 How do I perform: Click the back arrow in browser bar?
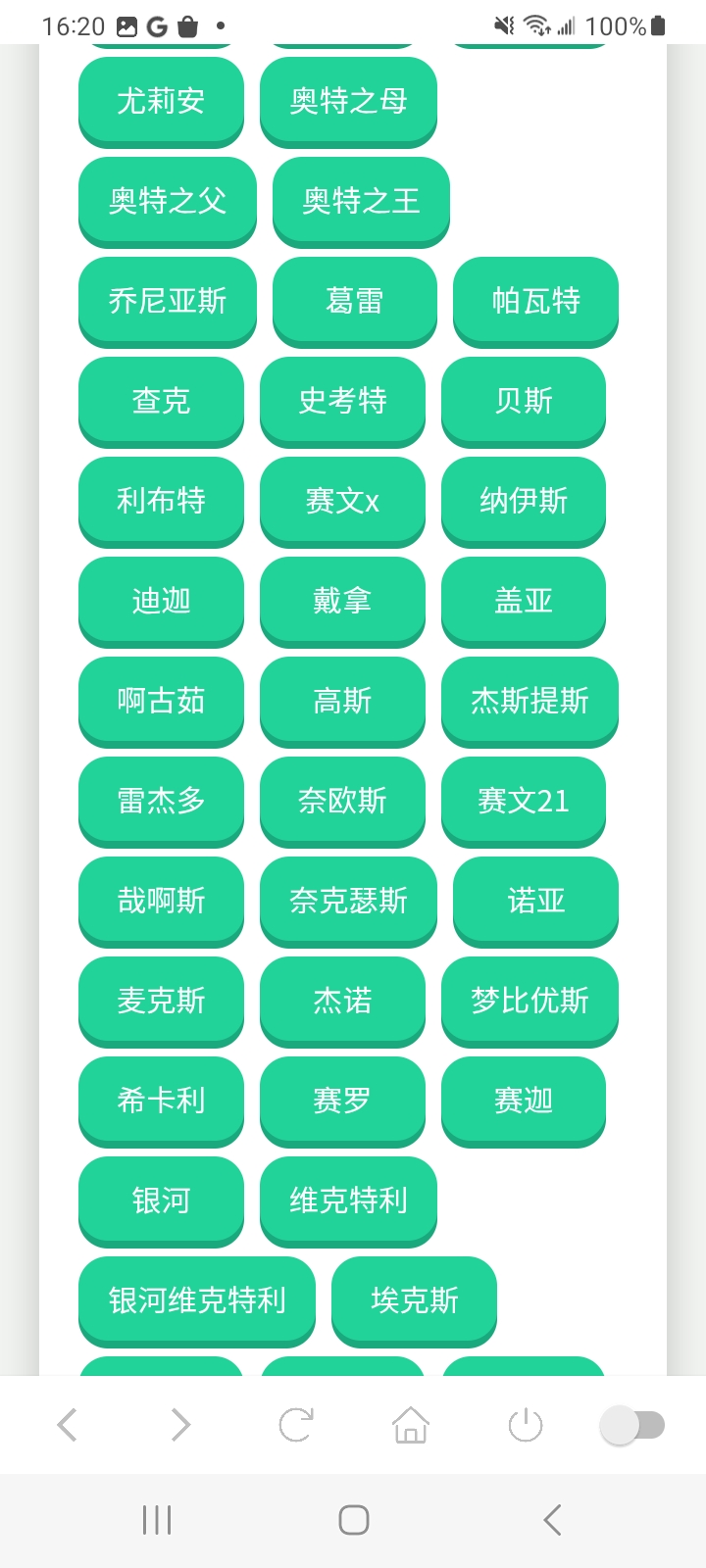[67, 1425]
